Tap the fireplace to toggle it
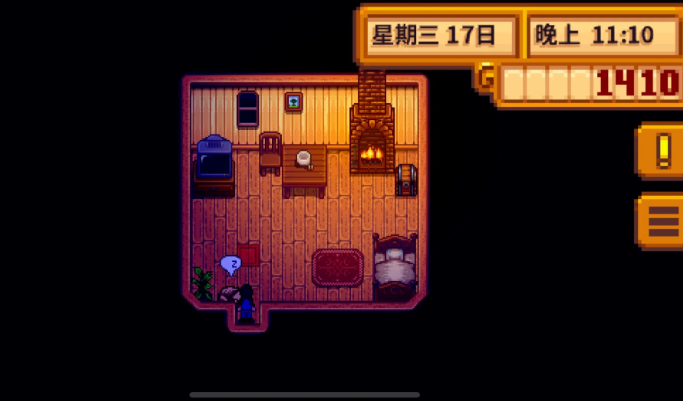The height and width of the screenshot is (401, 683). click(371, 150)
